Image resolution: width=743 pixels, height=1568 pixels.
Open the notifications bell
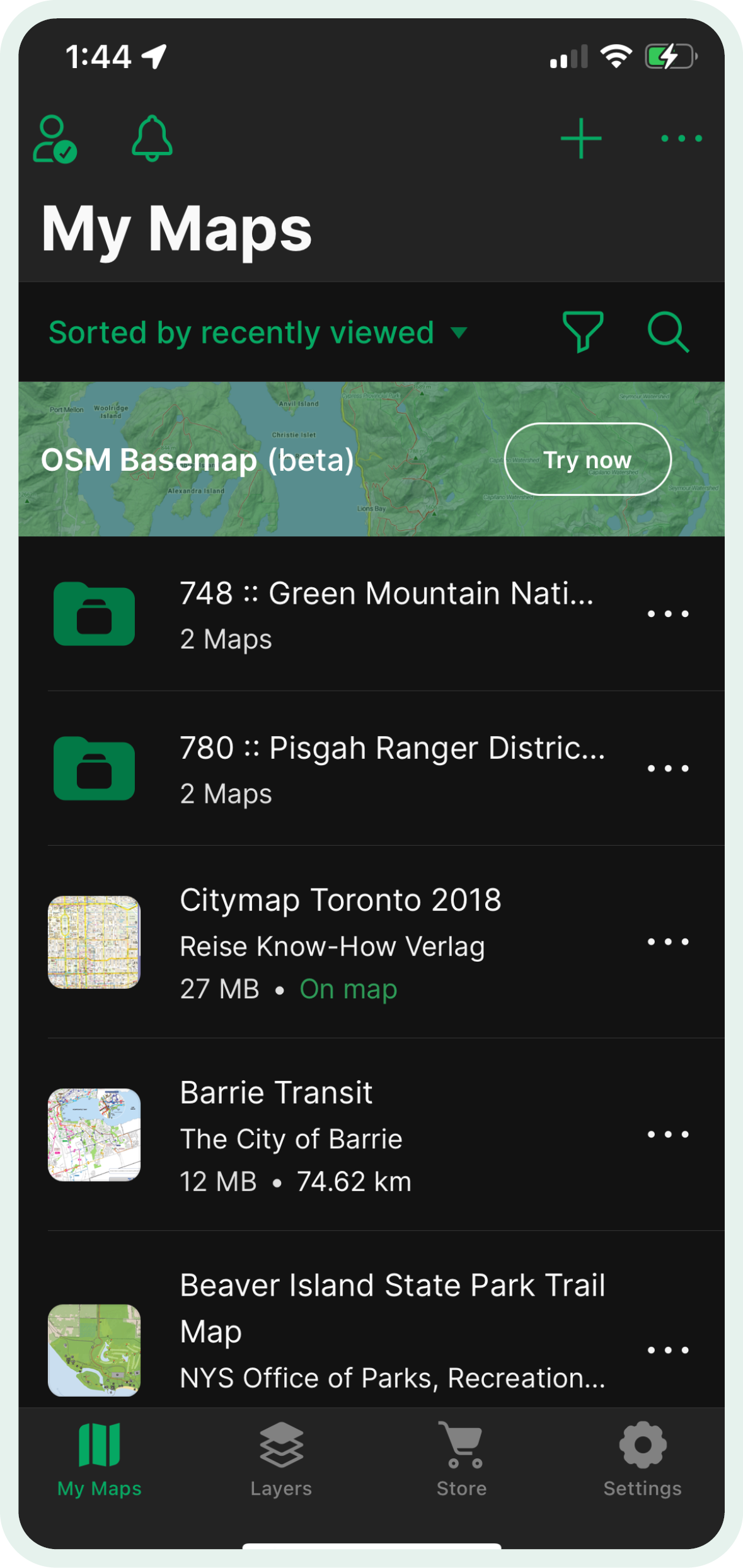click(x=152, y=138)
